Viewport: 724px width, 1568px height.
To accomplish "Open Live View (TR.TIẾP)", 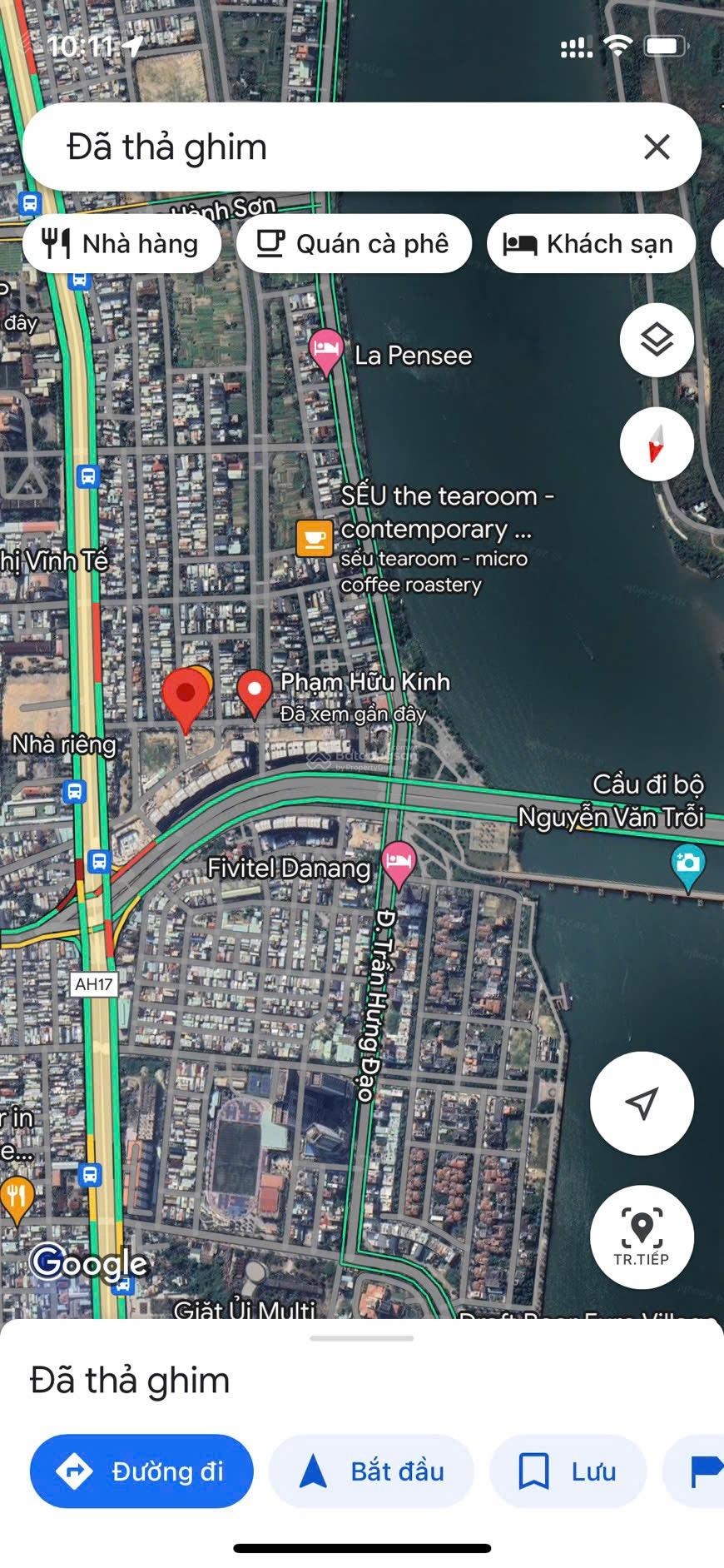I will tap(642, 1237).
